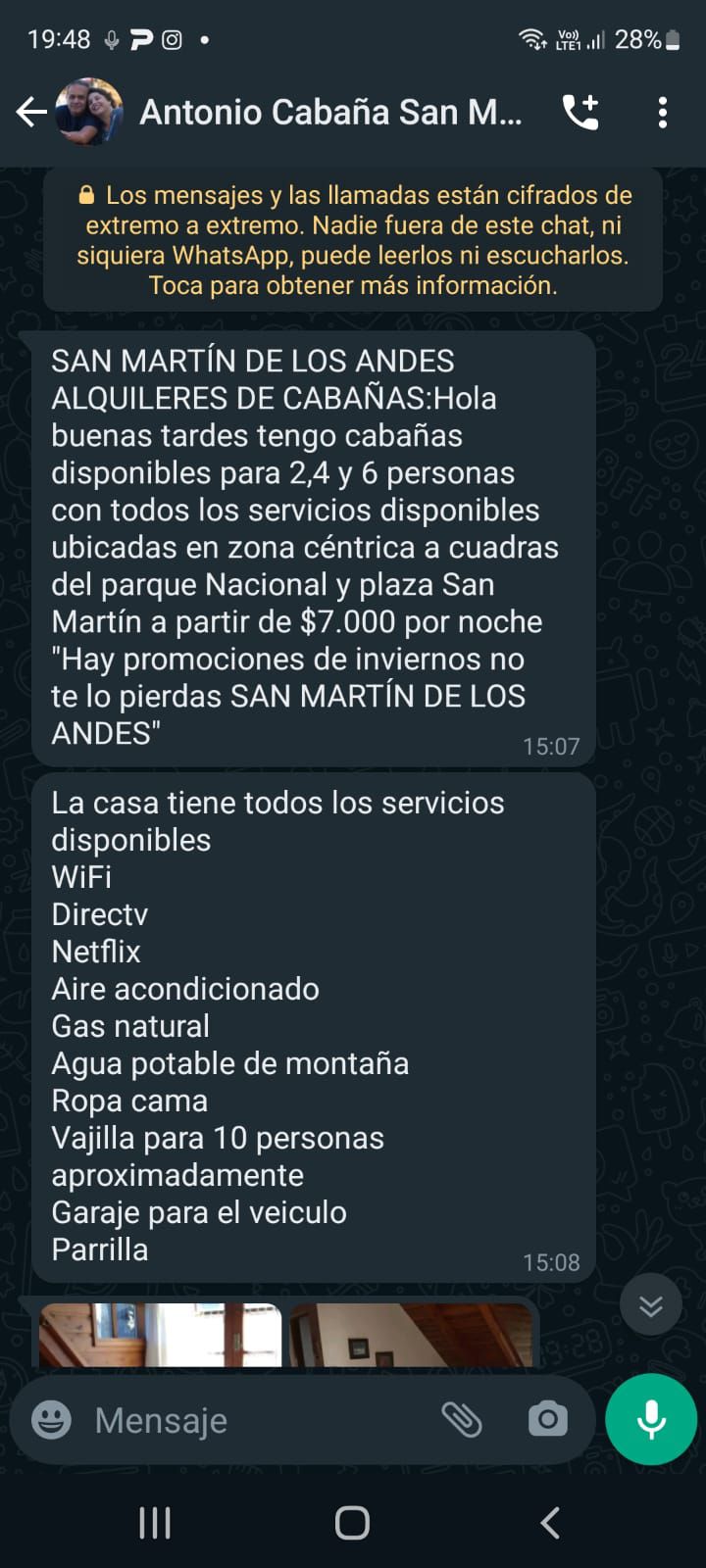
Task: Open the camera from the message bar
Action: (547, 1419)
